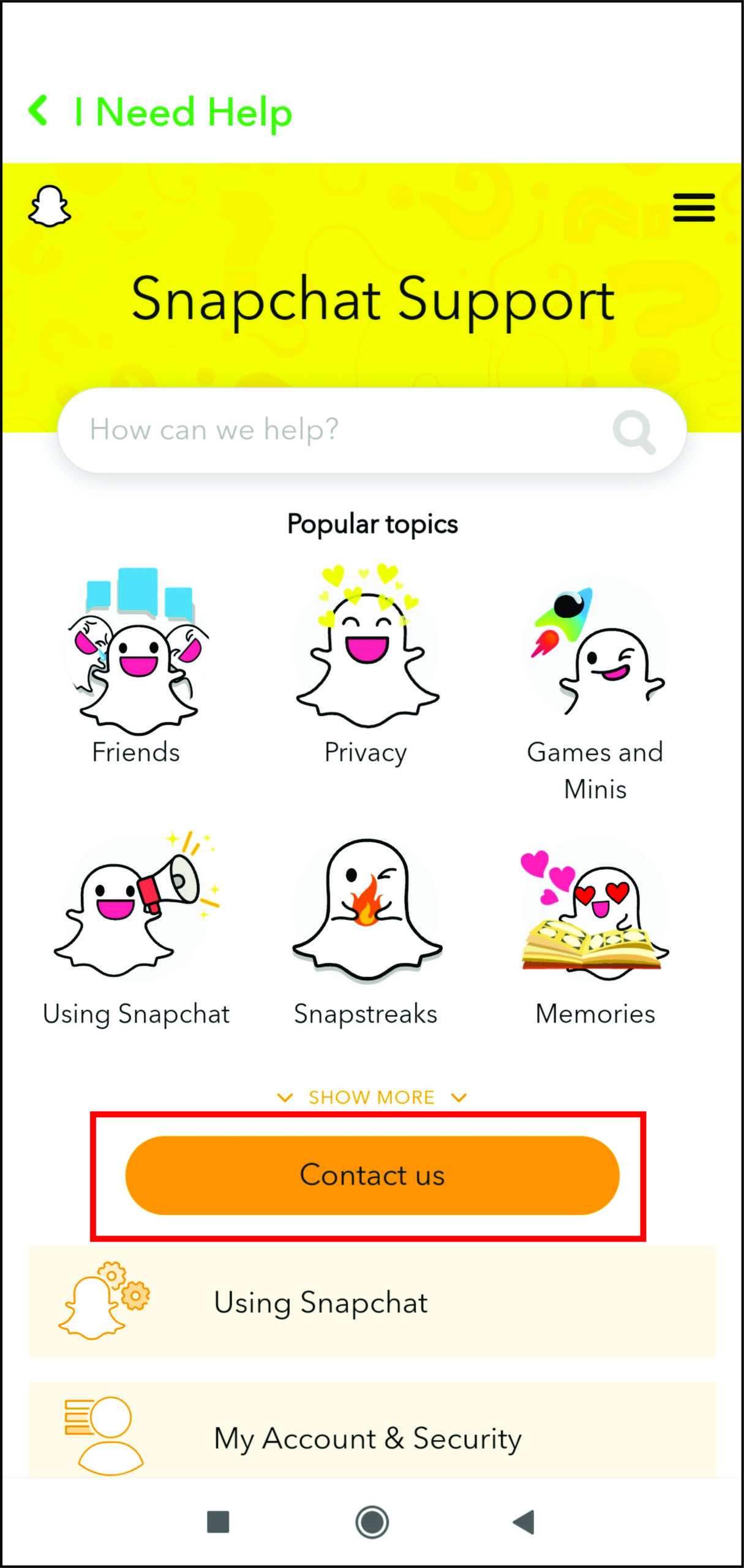Viewport: 744px width, 1568px height.
Task: Open the Snapstreaks topic
Action: pyautogui.click(x=366, y=928)
